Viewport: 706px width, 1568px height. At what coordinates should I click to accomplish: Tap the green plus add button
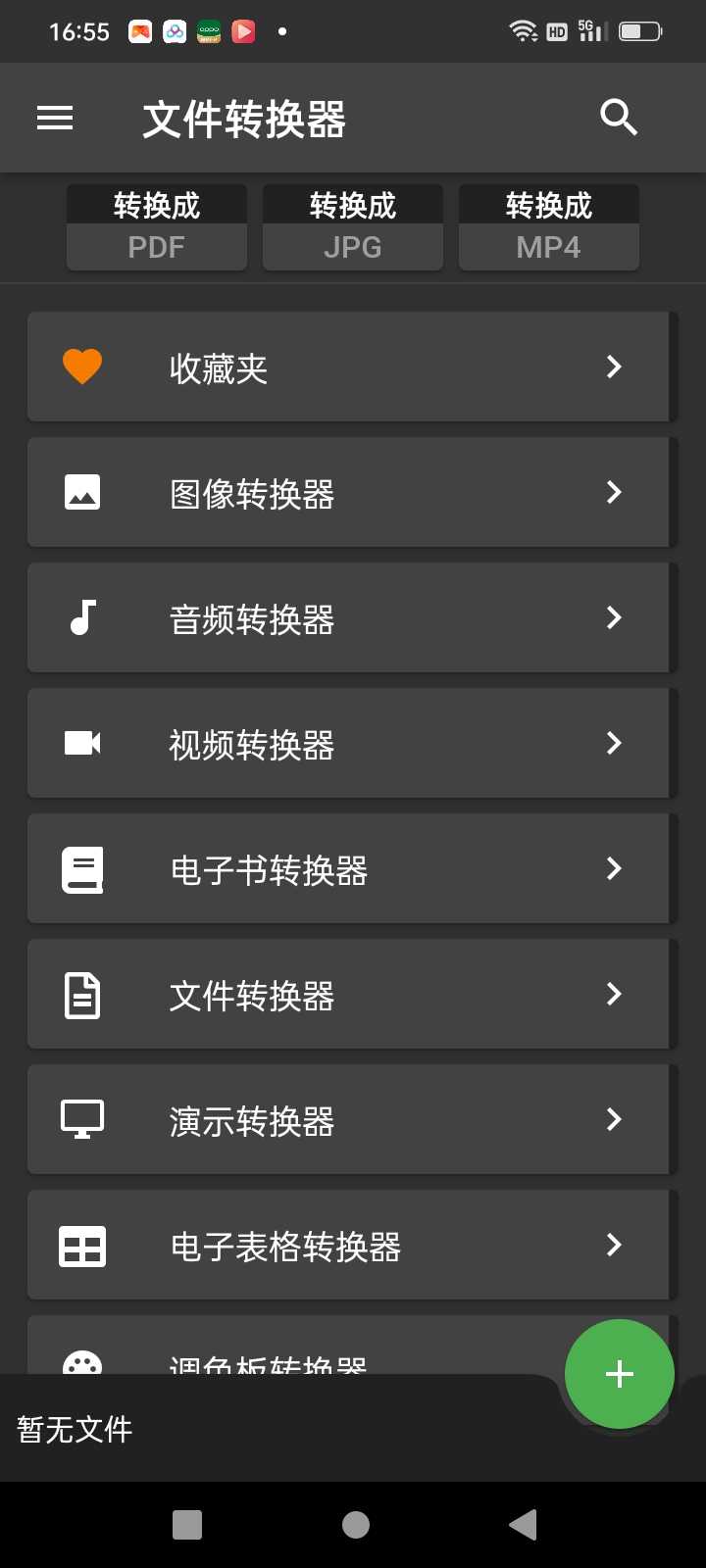(x=619, y=1374)
